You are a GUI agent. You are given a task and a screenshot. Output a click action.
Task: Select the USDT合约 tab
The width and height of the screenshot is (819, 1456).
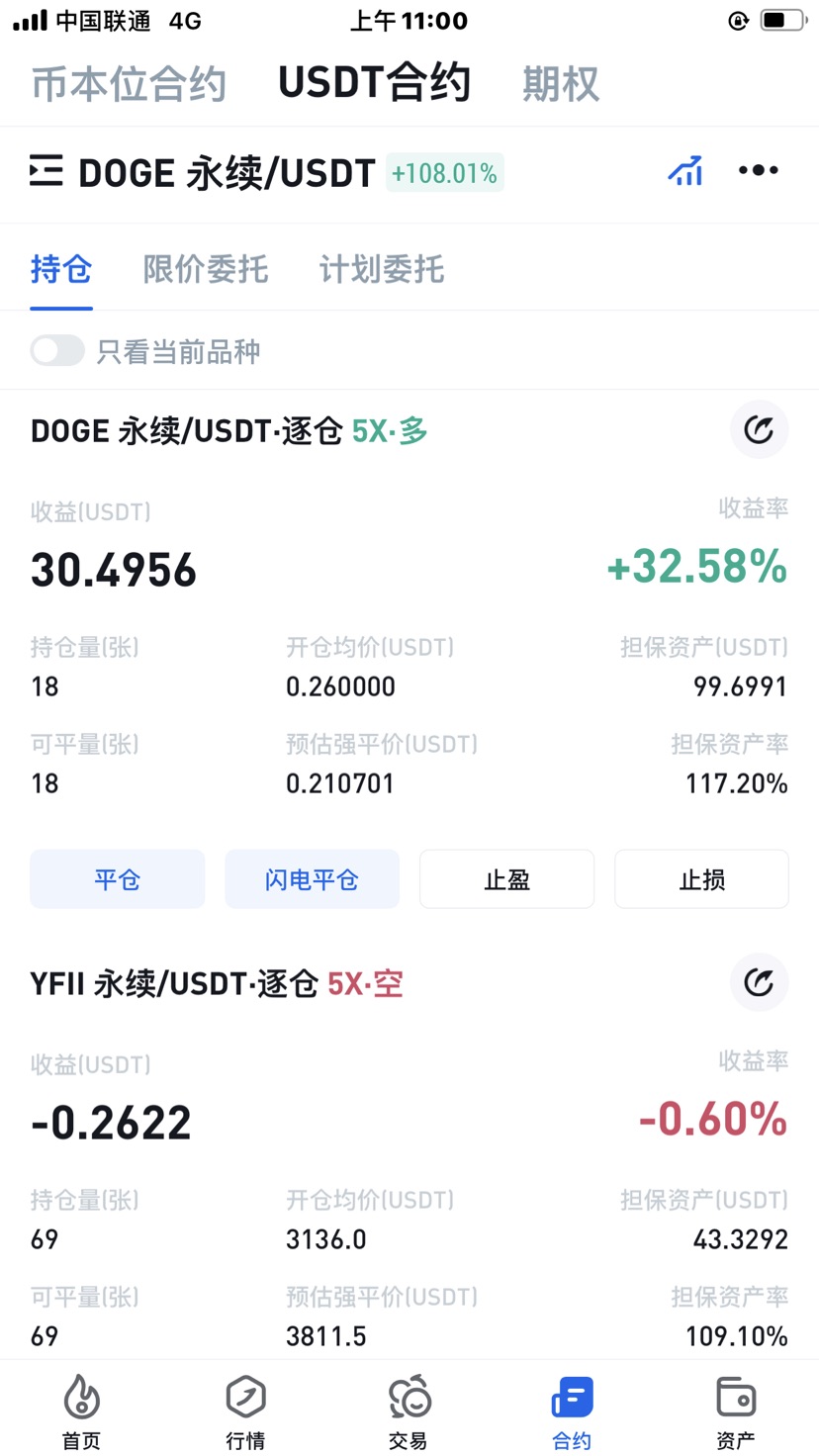pyautogui.click(x=374, y=82)
